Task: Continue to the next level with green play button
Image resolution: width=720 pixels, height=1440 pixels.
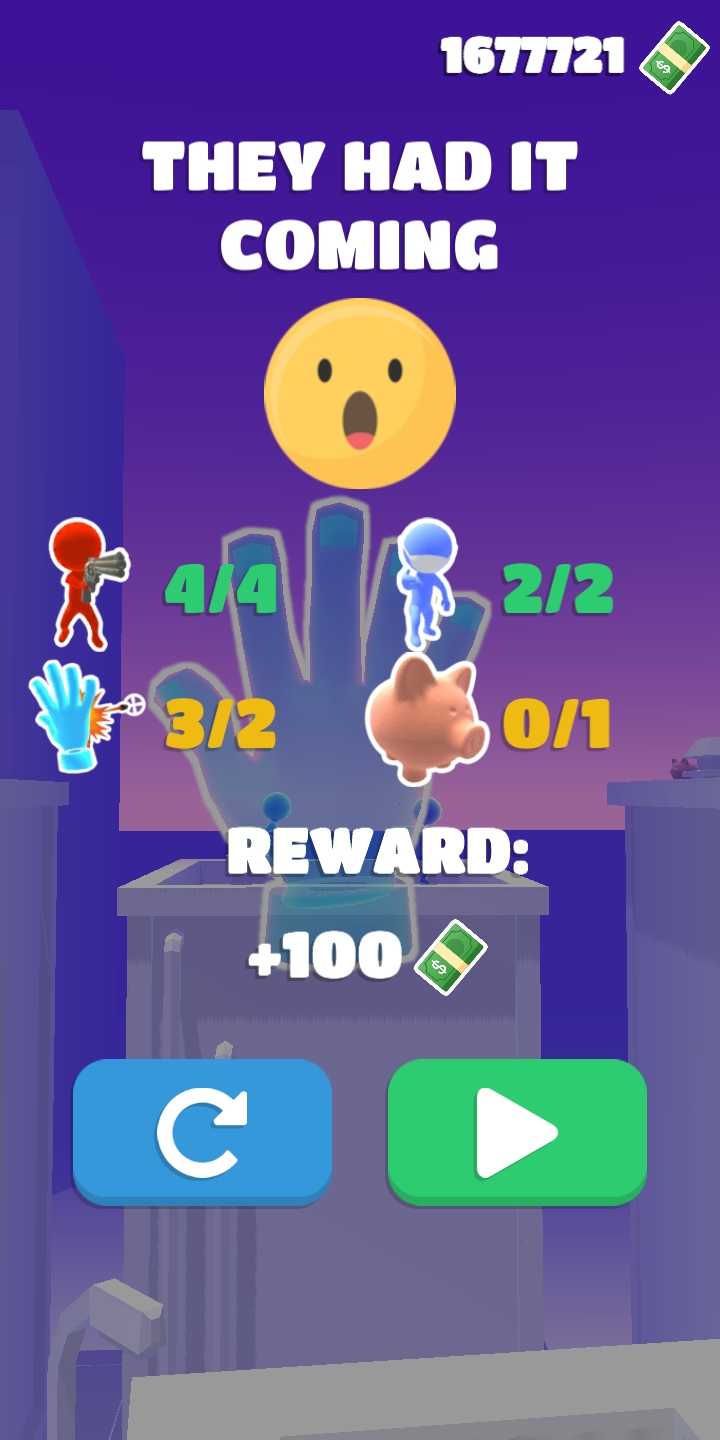Action: click(x=517, y=1131)
